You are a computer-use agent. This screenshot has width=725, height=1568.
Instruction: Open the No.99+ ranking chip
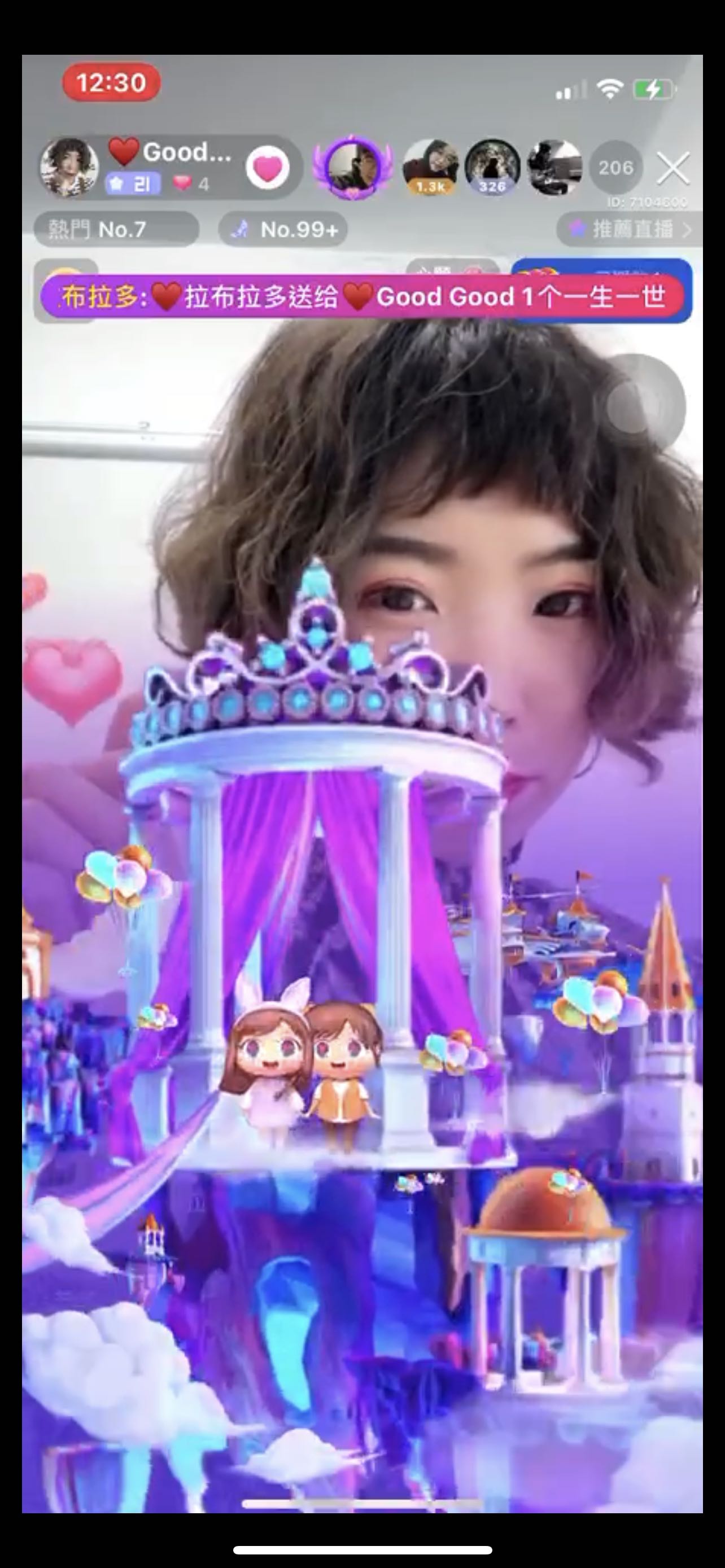click(283, 230)
